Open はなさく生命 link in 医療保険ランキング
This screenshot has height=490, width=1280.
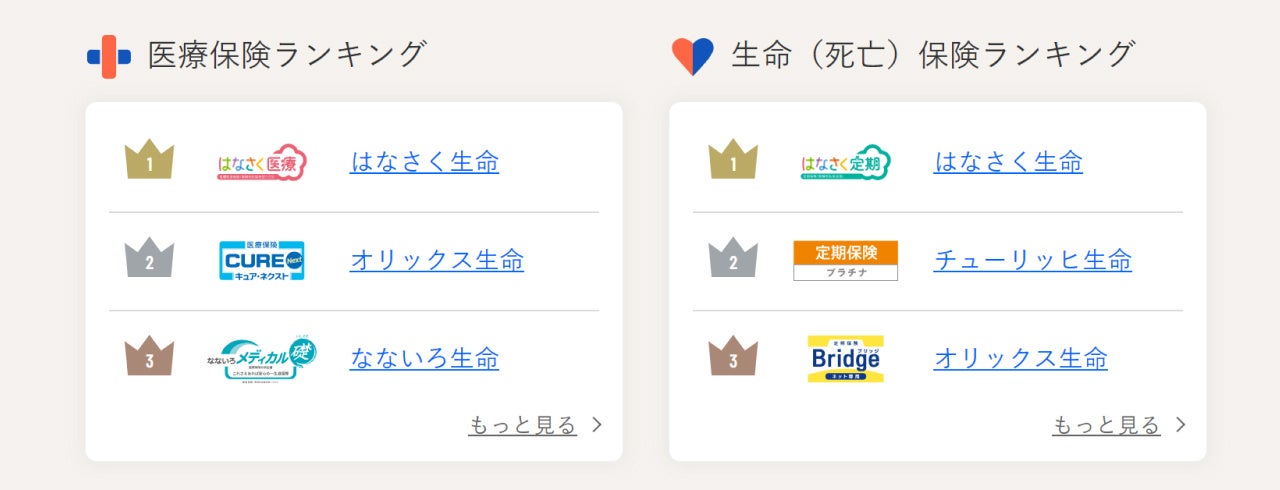424,161
